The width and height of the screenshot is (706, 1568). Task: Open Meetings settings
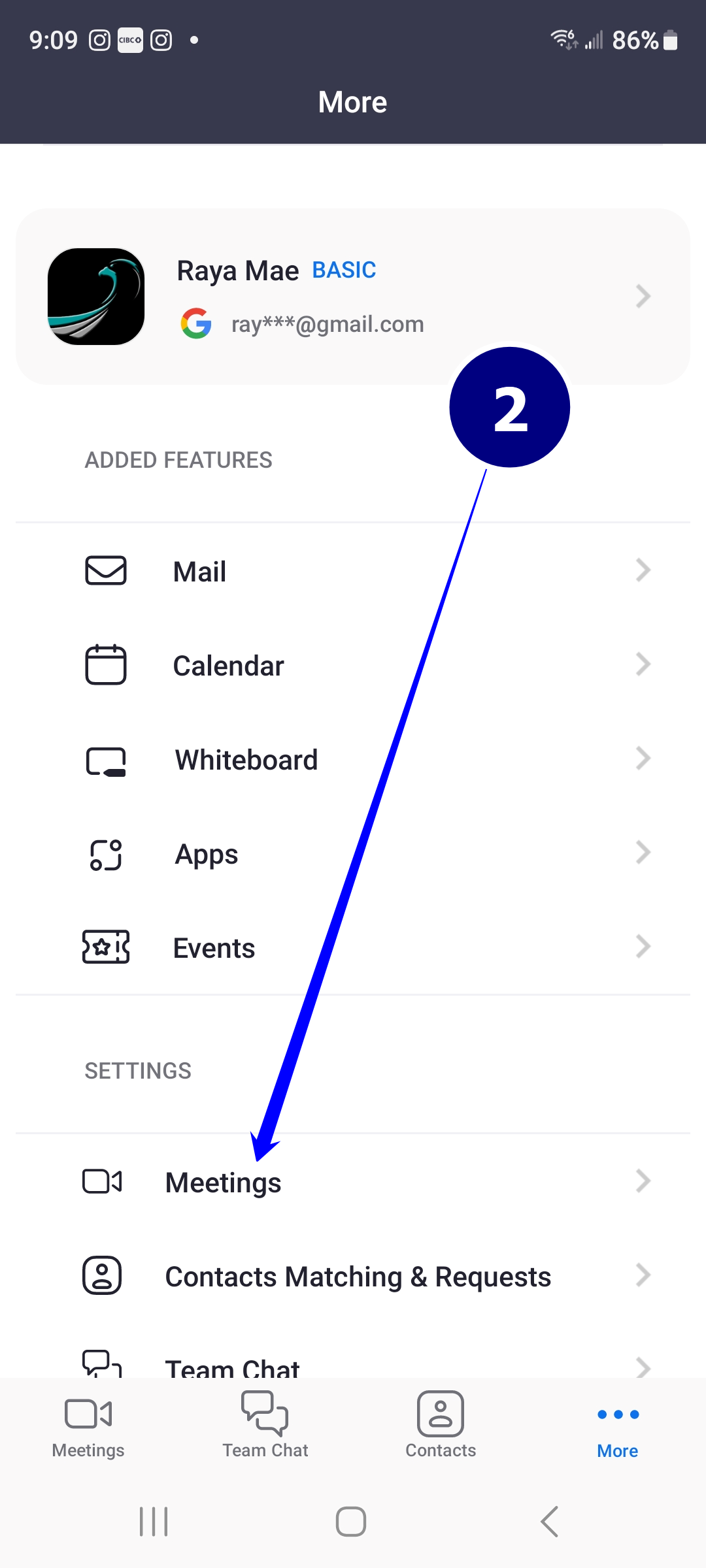(x=353, y=1182)
